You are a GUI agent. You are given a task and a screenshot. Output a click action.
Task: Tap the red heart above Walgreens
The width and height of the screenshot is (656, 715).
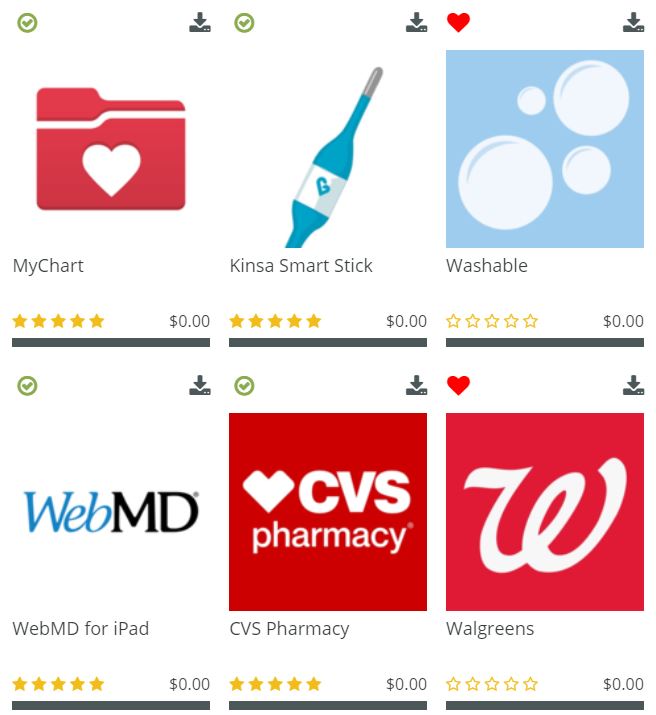tap(458, 386)
